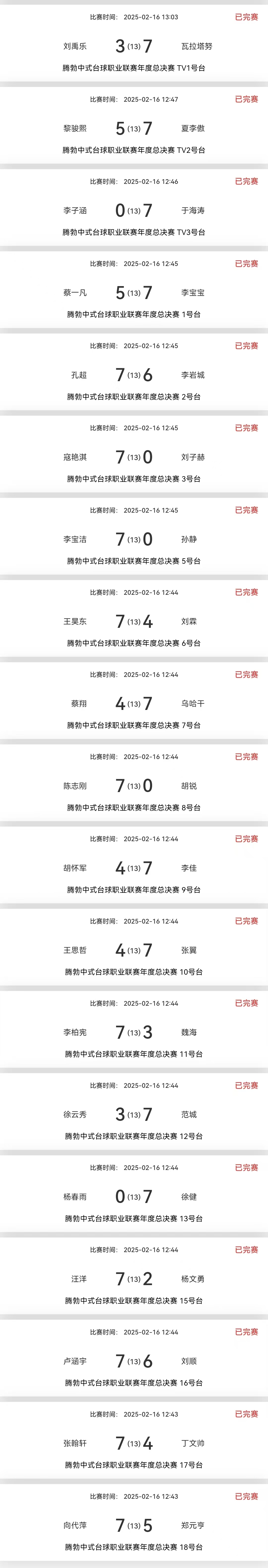Open the 寇艳淇 vs 刘子赫 match
268x1568 pixels.
134,457
